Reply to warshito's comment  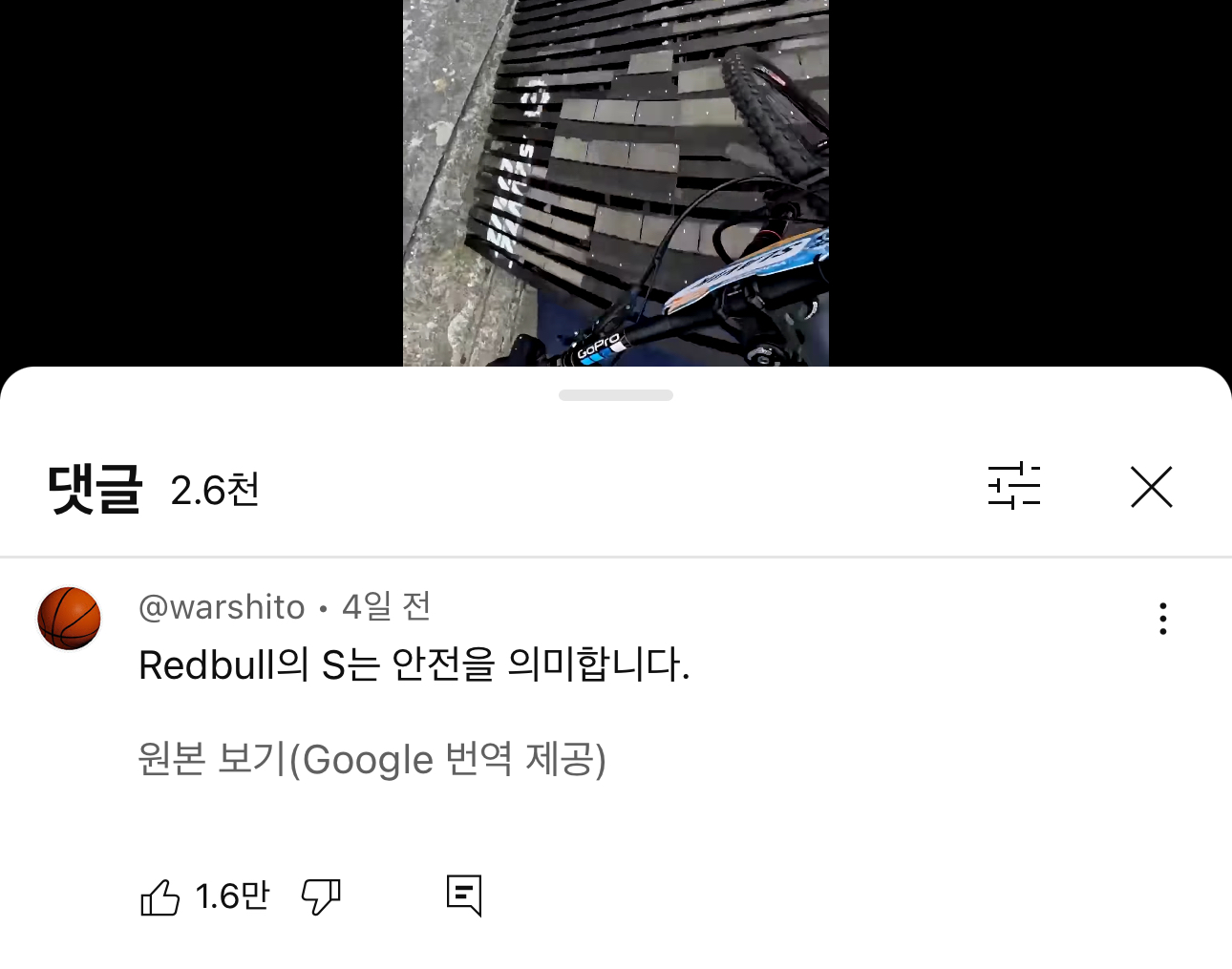point(464,895)
